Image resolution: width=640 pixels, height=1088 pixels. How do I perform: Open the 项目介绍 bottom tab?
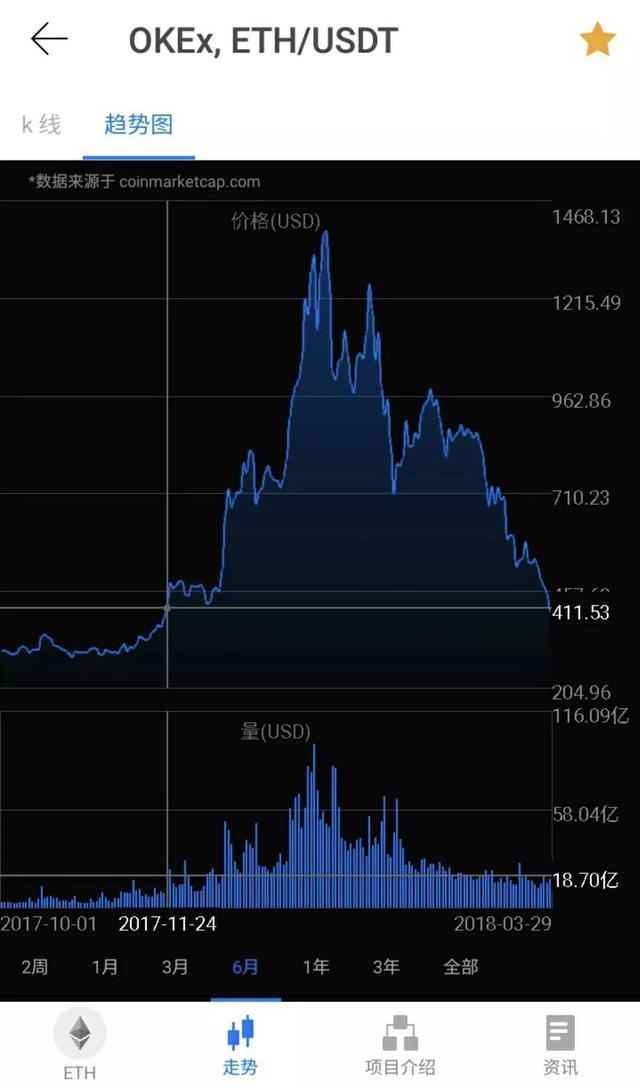(400, 1044)
